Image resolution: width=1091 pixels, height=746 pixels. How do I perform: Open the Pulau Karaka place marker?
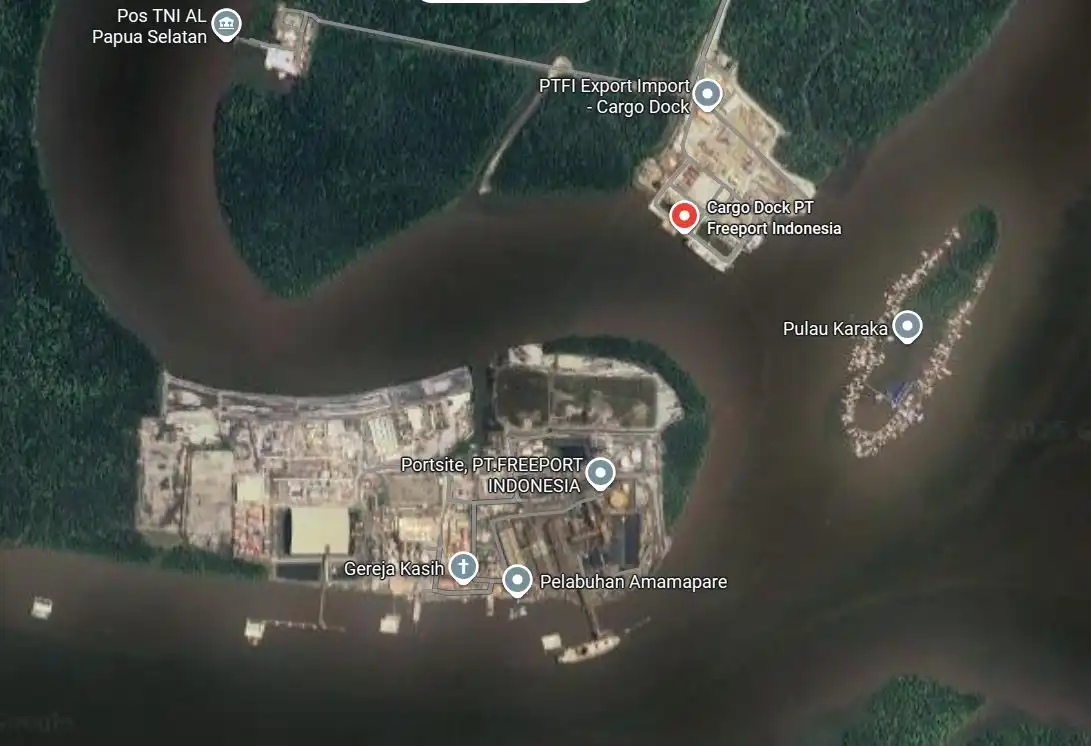pos(907,326)
